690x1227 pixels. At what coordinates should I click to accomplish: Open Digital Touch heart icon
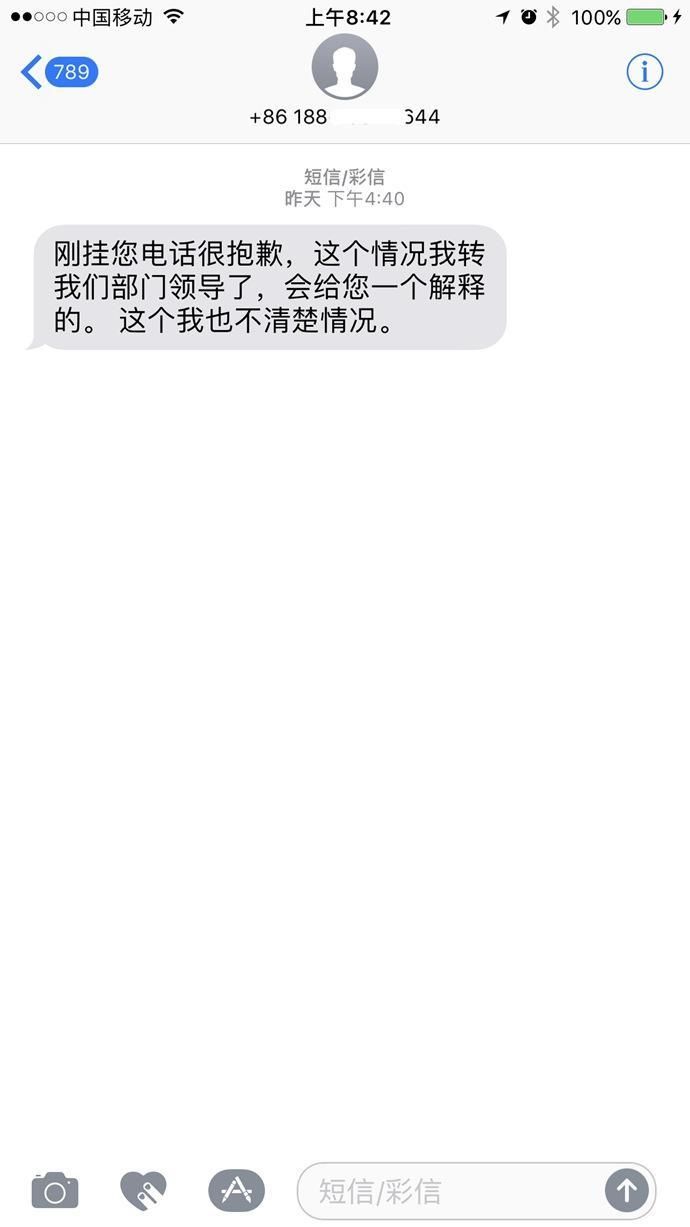coord(144,1190)
